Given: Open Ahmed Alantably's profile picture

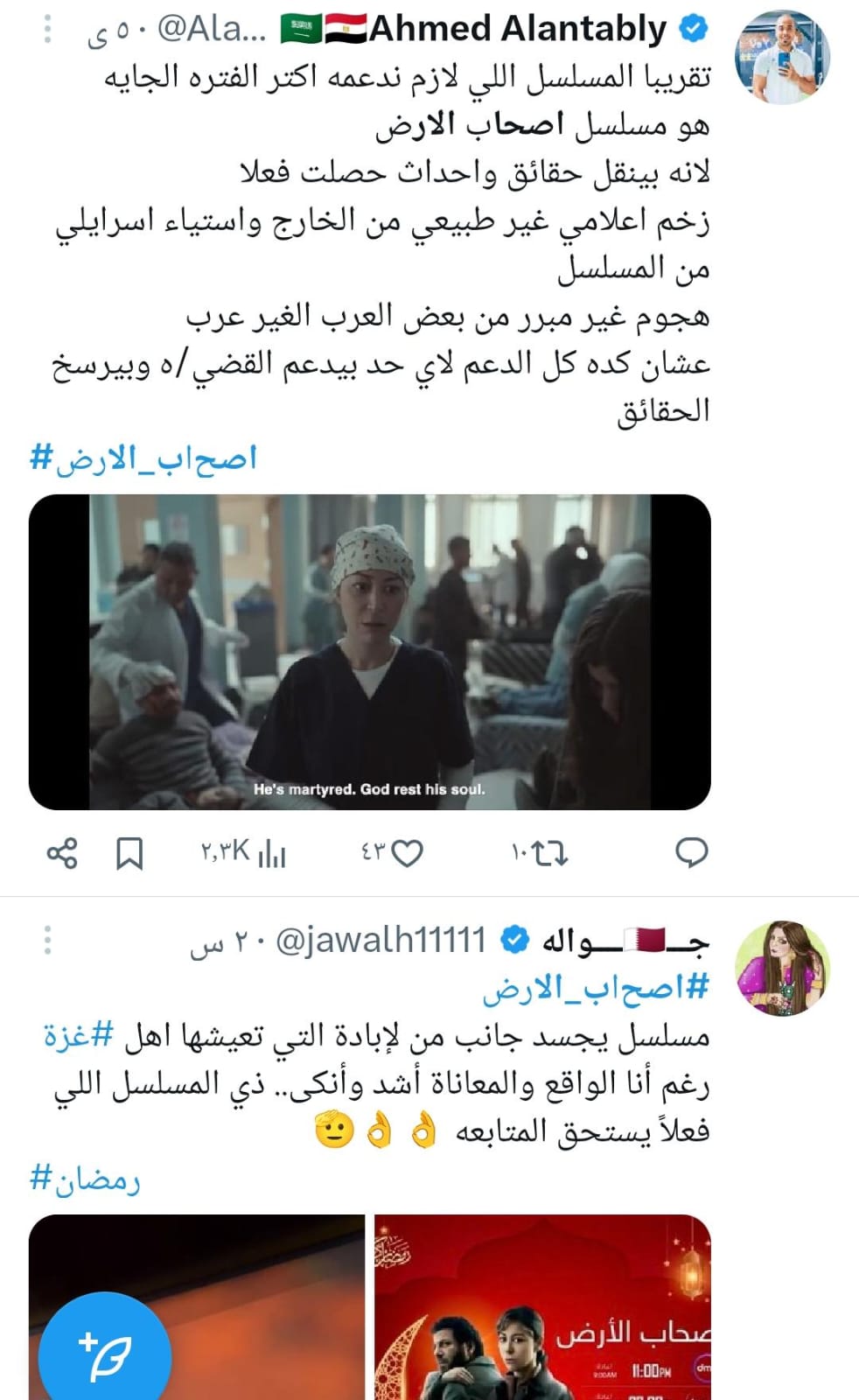Looking at the screenshot, I should 782,58.
